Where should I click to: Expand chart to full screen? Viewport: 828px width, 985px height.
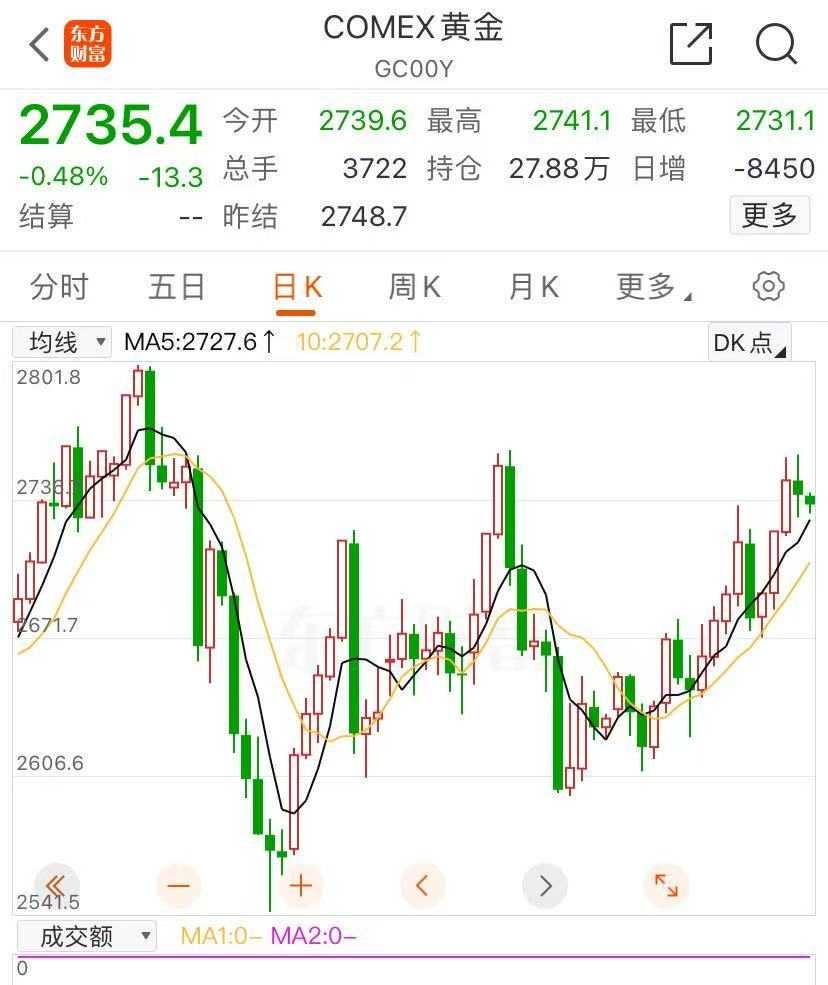[x=666, y=885]
